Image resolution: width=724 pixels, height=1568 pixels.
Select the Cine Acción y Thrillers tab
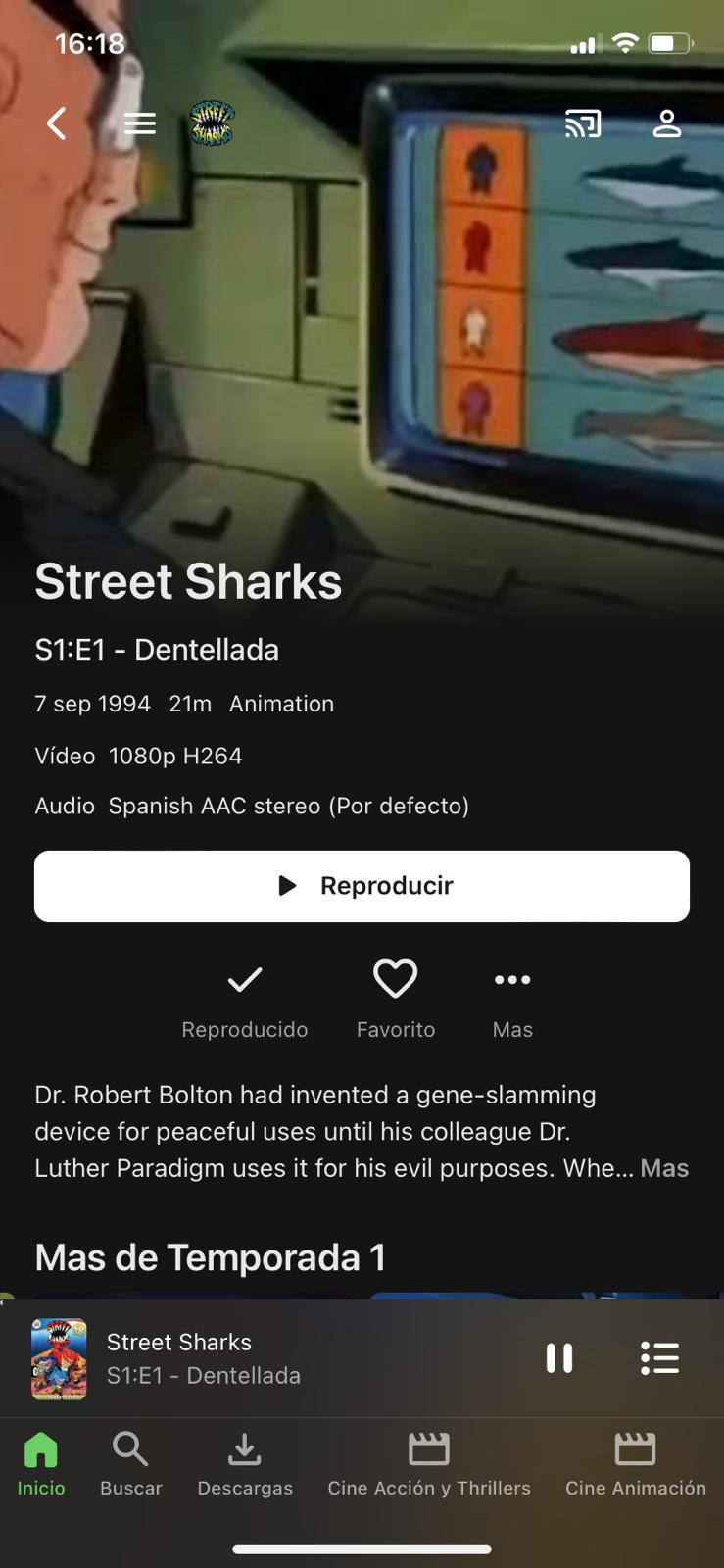pos(429,1464)
